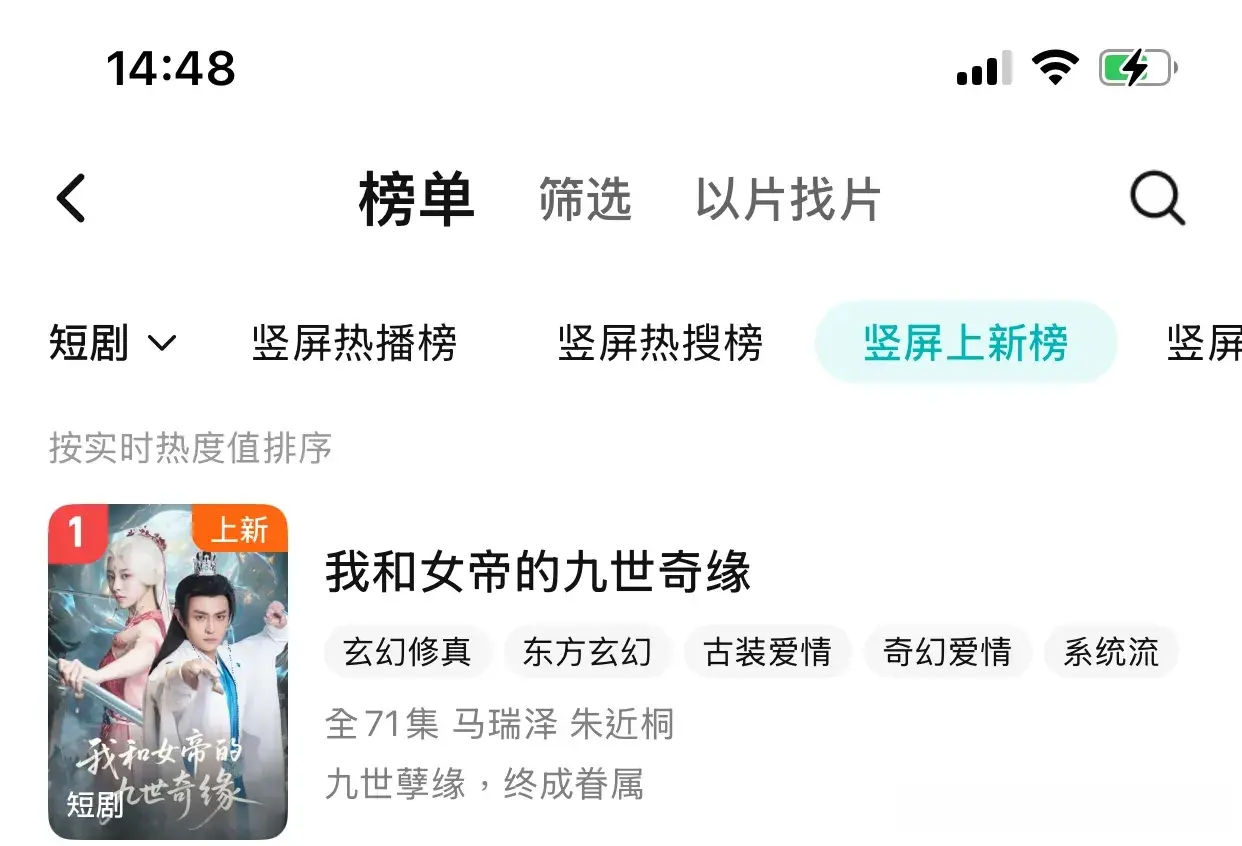Image resolution: width=1242 pixels, height=846 pixels.
Task: Tap the 奇幻爱情 tag chip
Action: 947,652
